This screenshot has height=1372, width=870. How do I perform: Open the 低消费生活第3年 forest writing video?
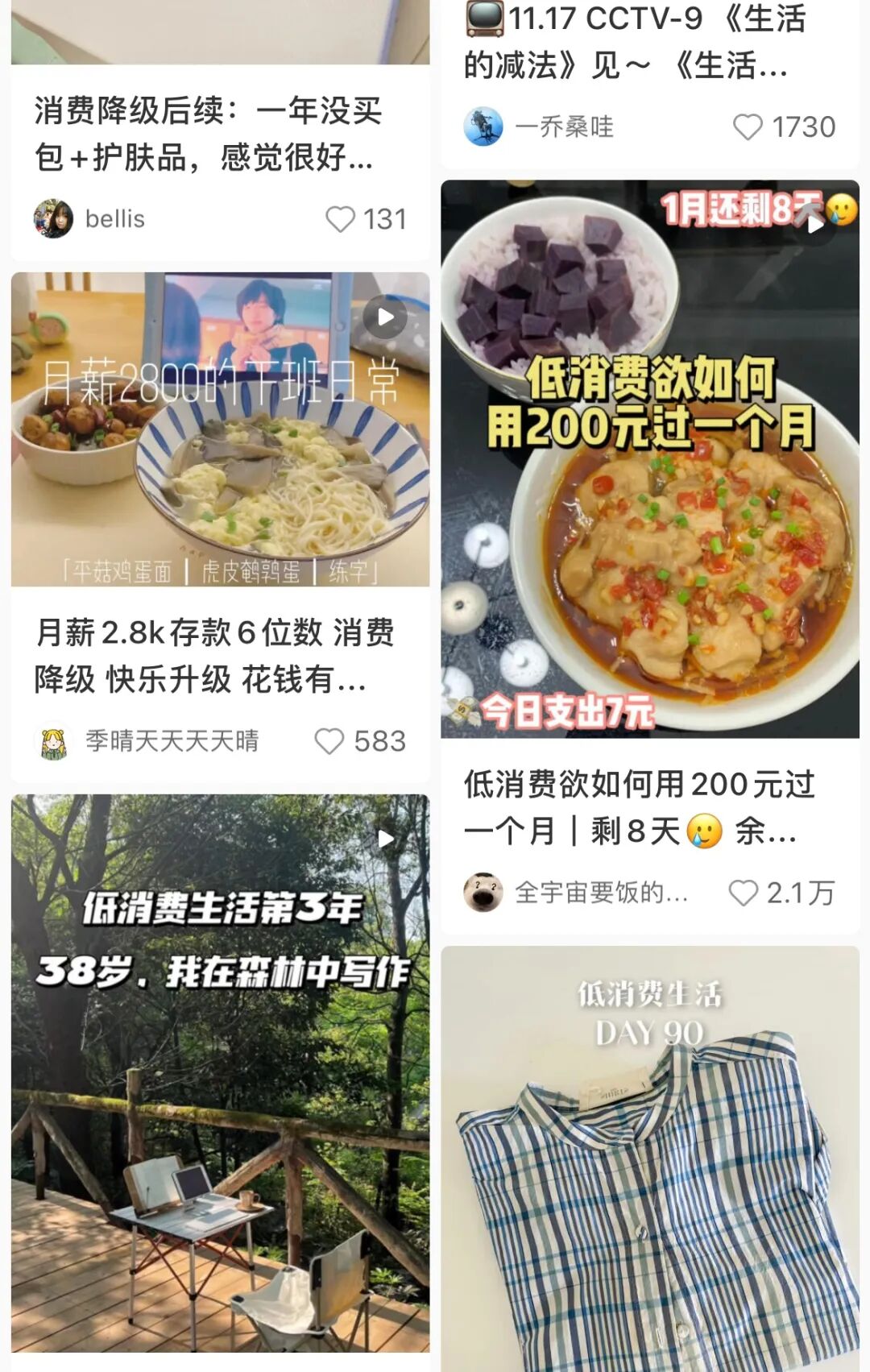coord(220,1071)
